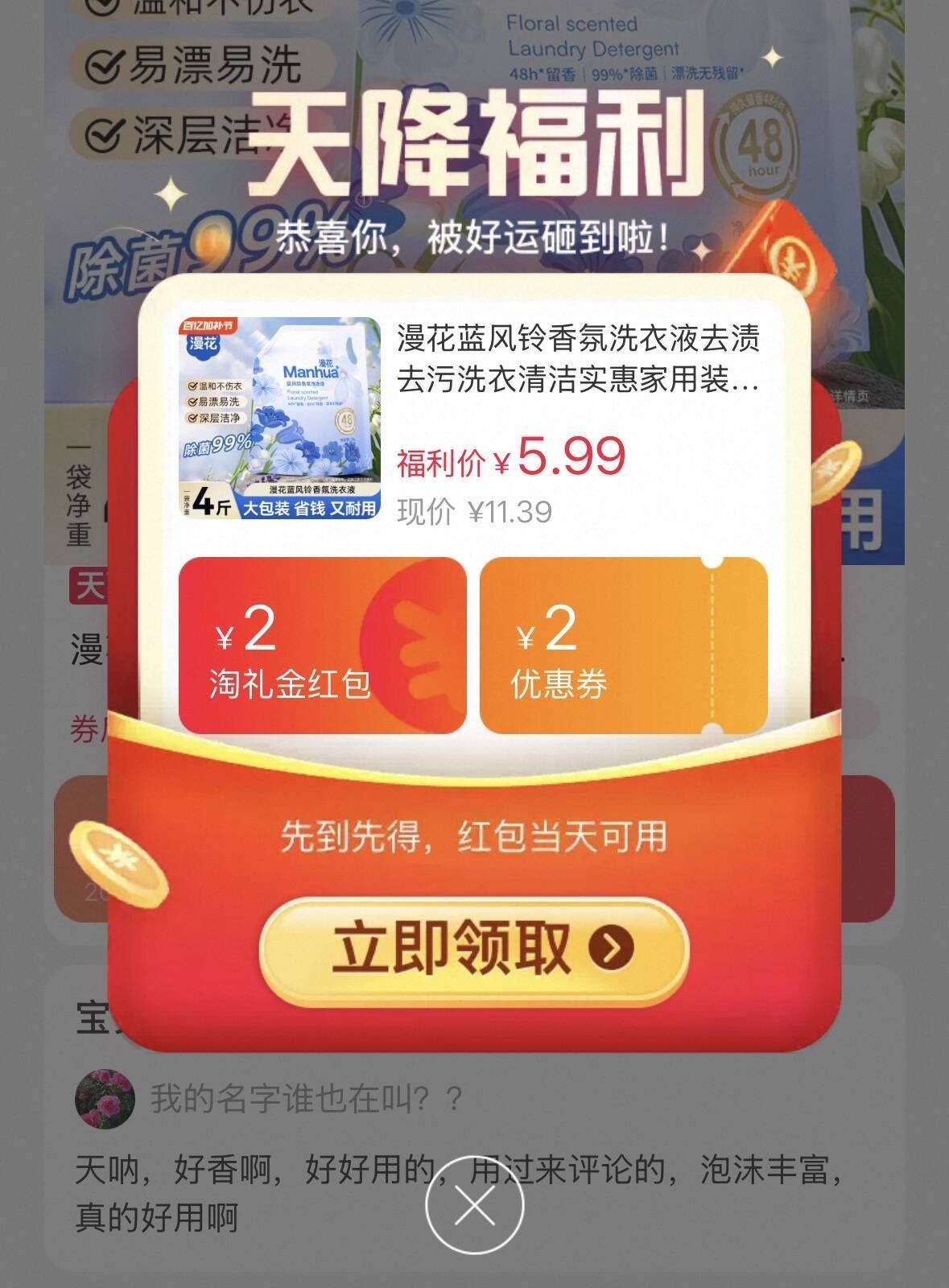Select the ¥2 淘礼金红包 coupon

(x=322, y=646)
